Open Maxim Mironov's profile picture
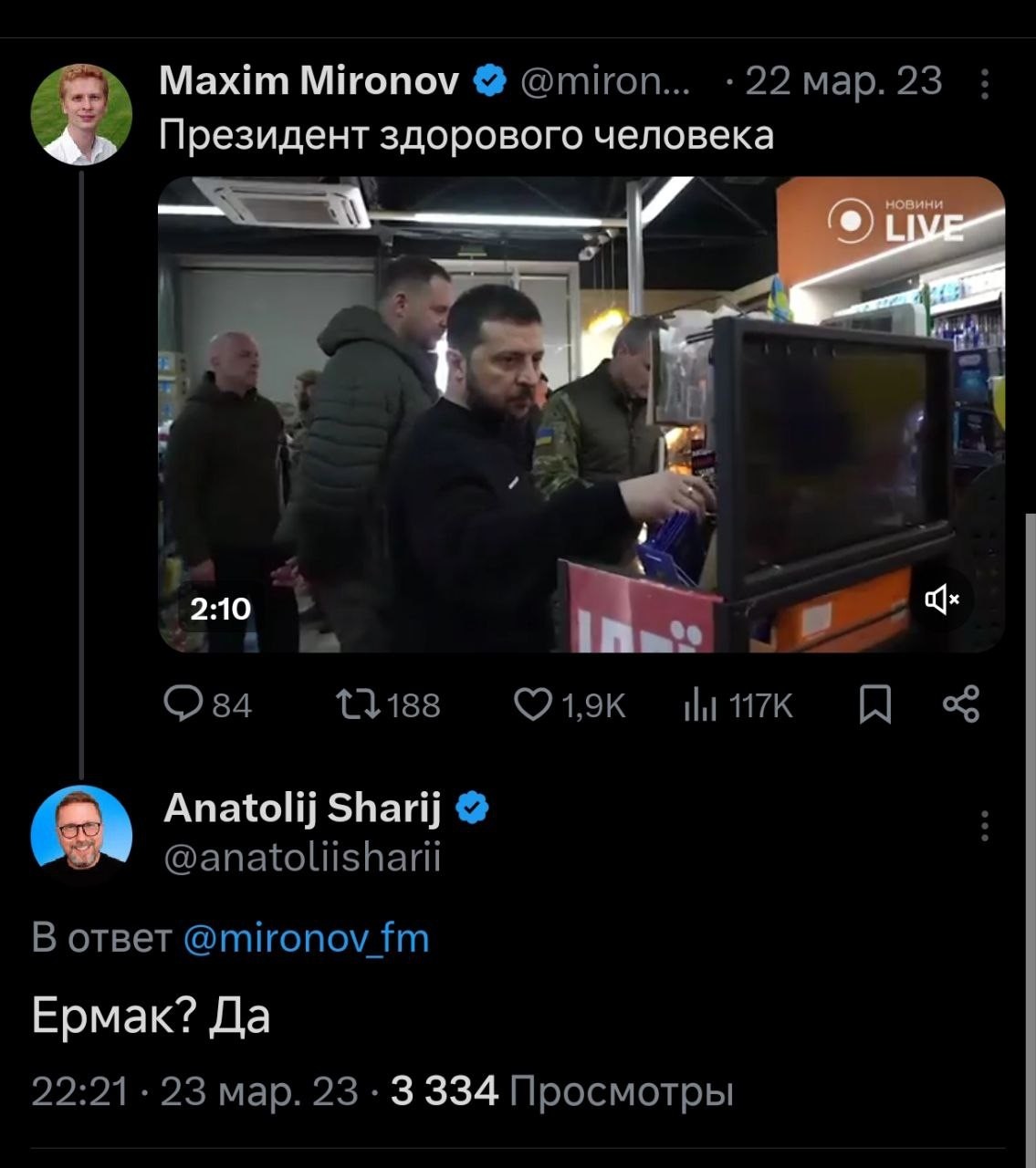 (x=81, y=114)
